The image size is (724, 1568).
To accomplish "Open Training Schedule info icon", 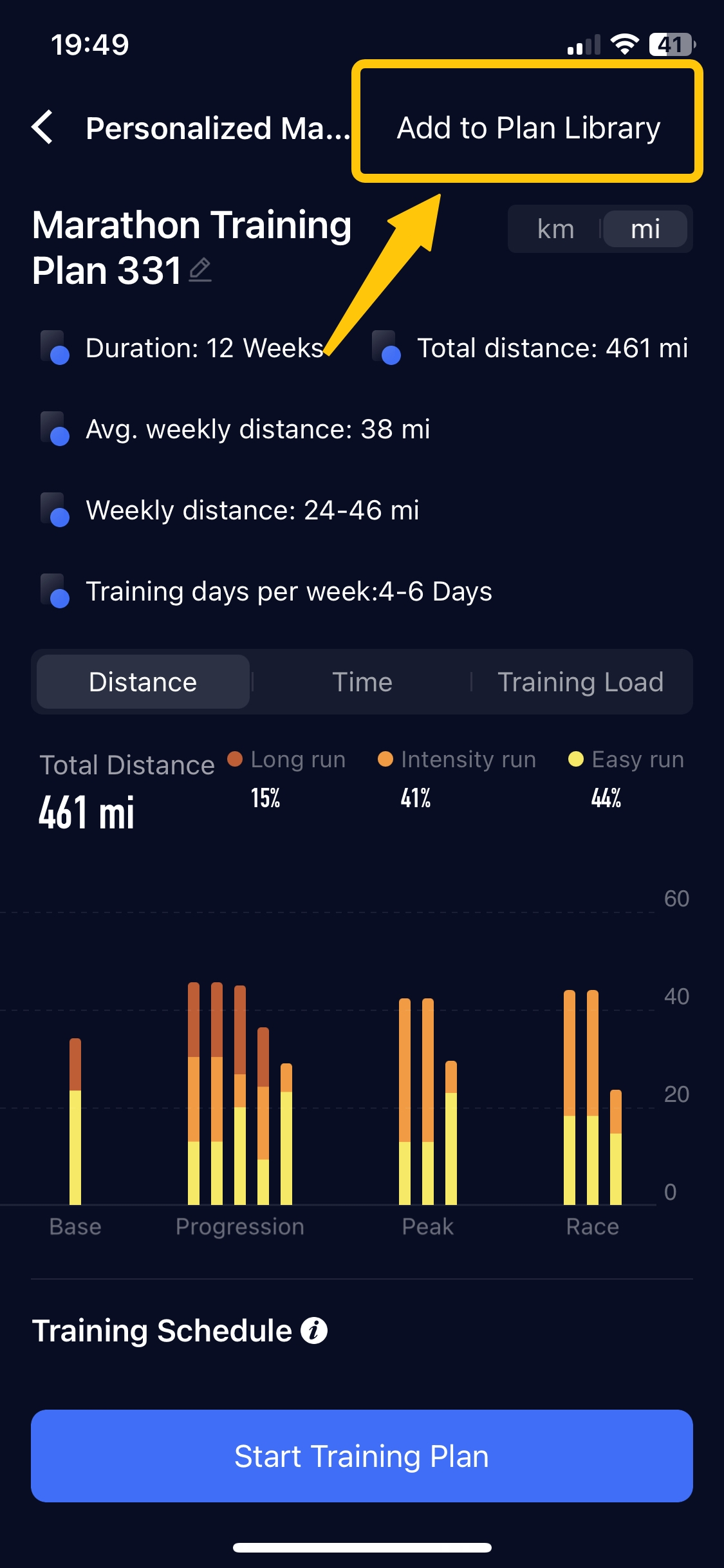I will pos(314,1330).
